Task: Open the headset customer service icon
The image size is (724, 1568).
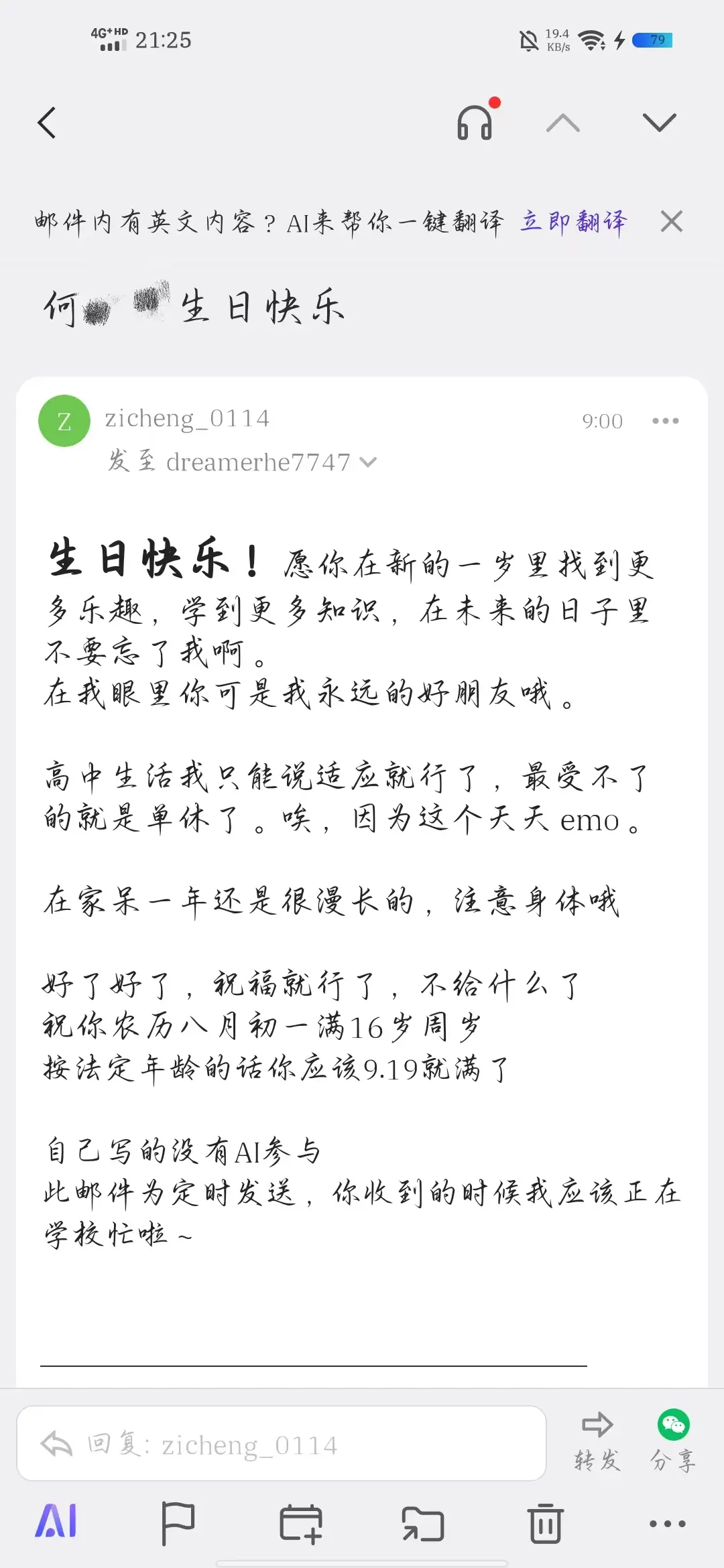Action: pos(475,123)
